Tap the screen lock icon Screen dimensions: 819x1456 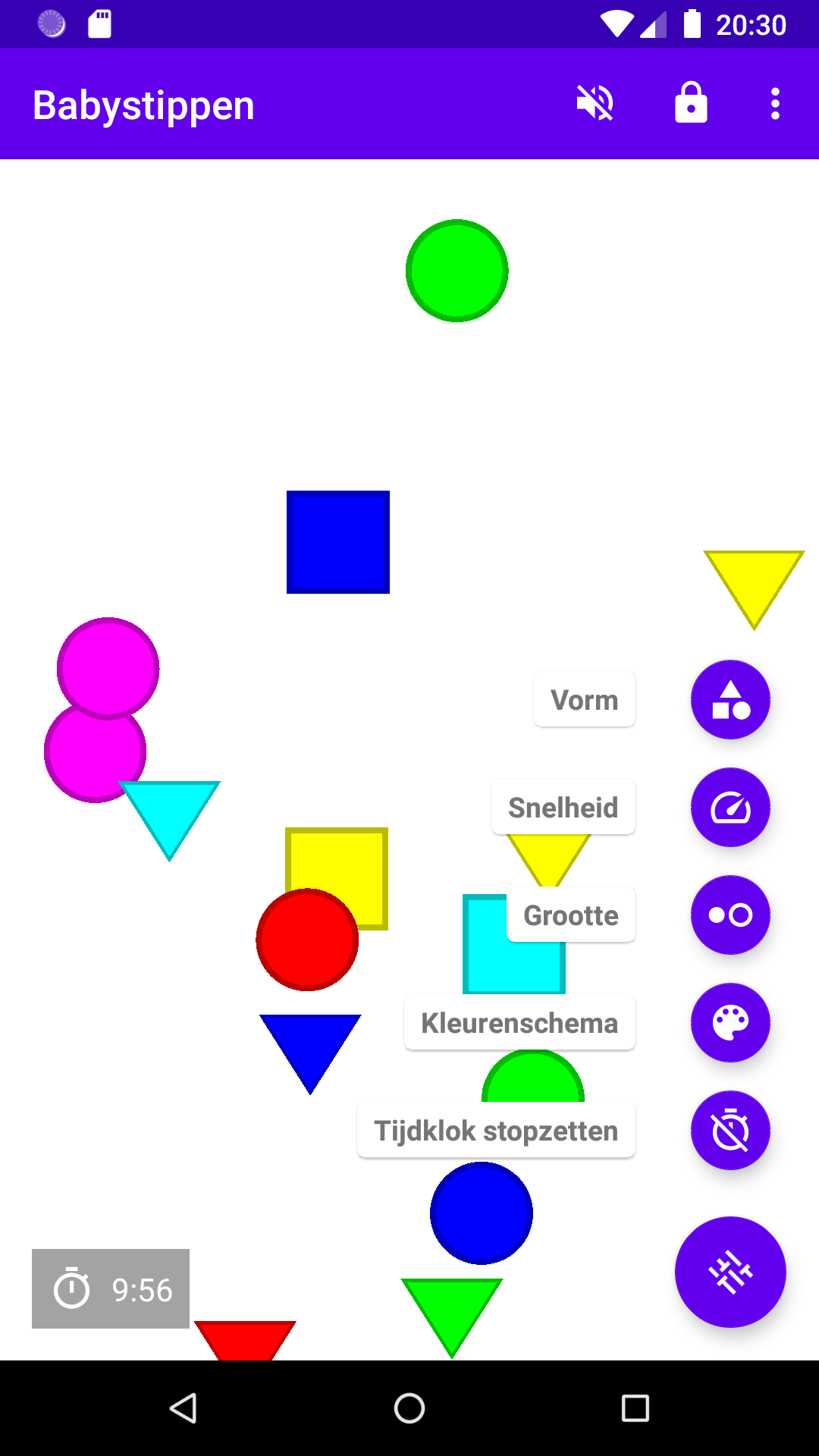click(691, 103)
